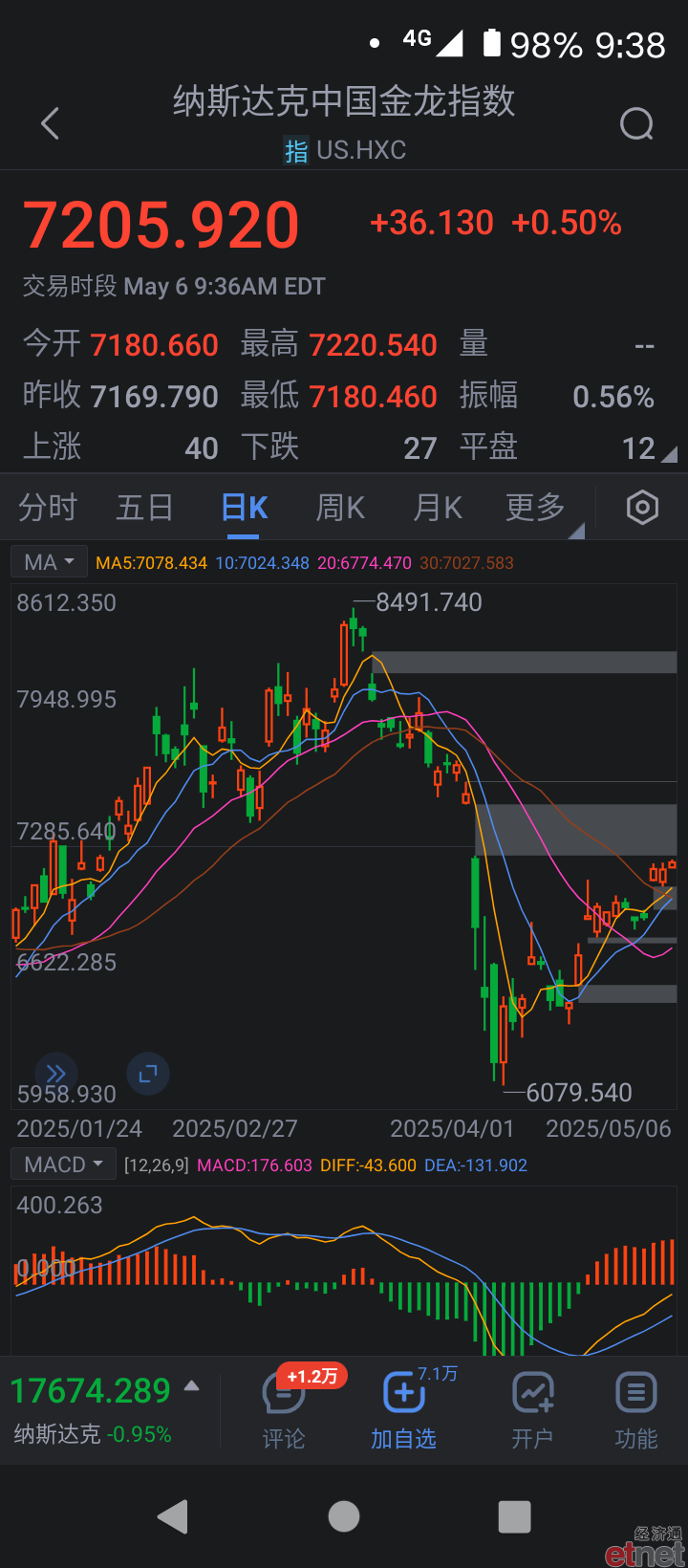Image resolution: width=688 pixels, height=1568 pixels.
Task: Select the 日K chart tab
Action: click(245, 508)
